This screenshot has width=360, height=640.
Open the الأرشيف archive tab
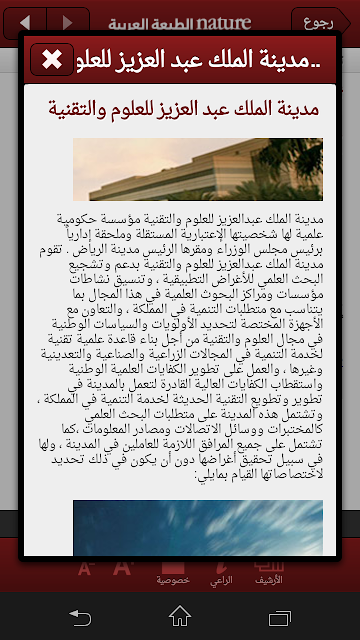click(269, 572)
